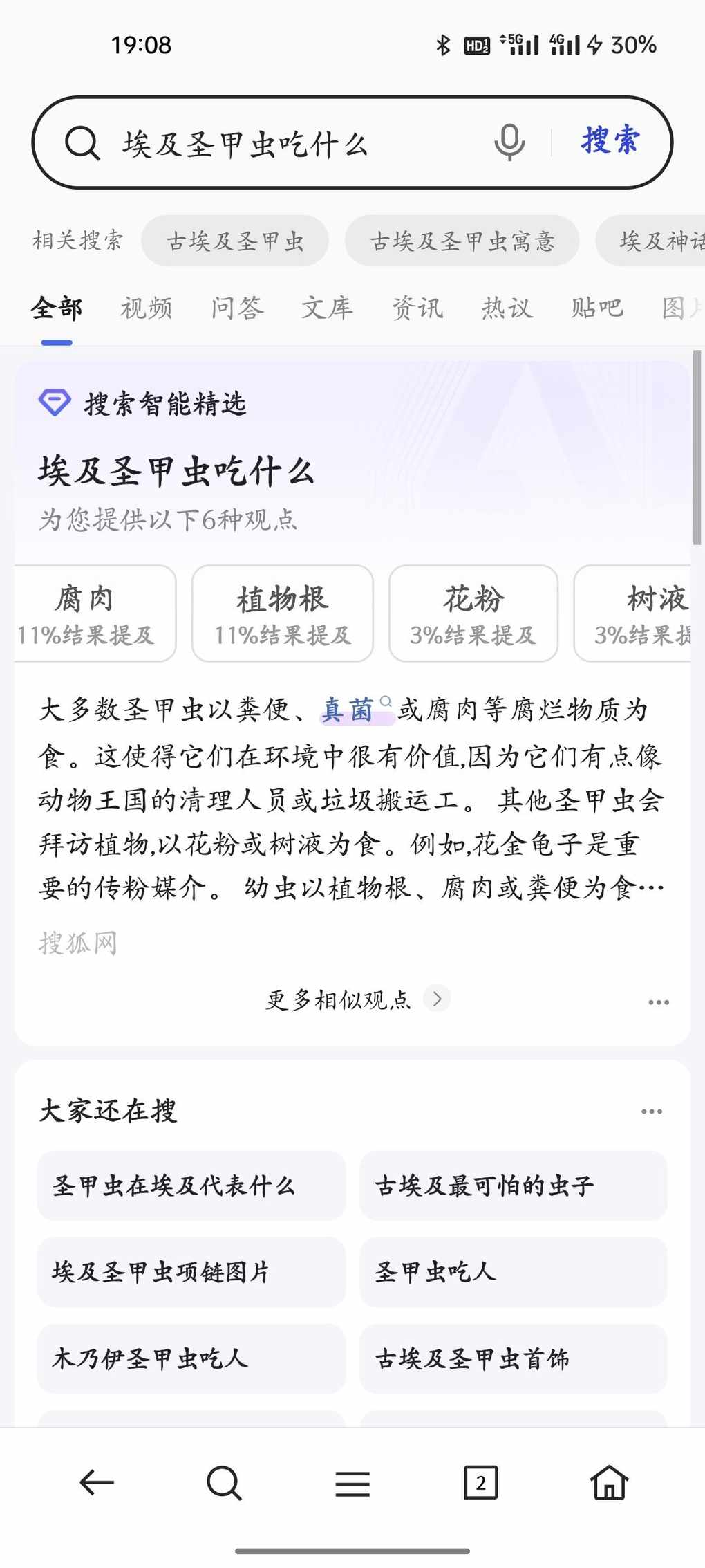Image resolution: width=705 pixels, height=1568 pixels.
Task: Open the 文库 tab
Action: pyautogui.click(x=327, y=308)
